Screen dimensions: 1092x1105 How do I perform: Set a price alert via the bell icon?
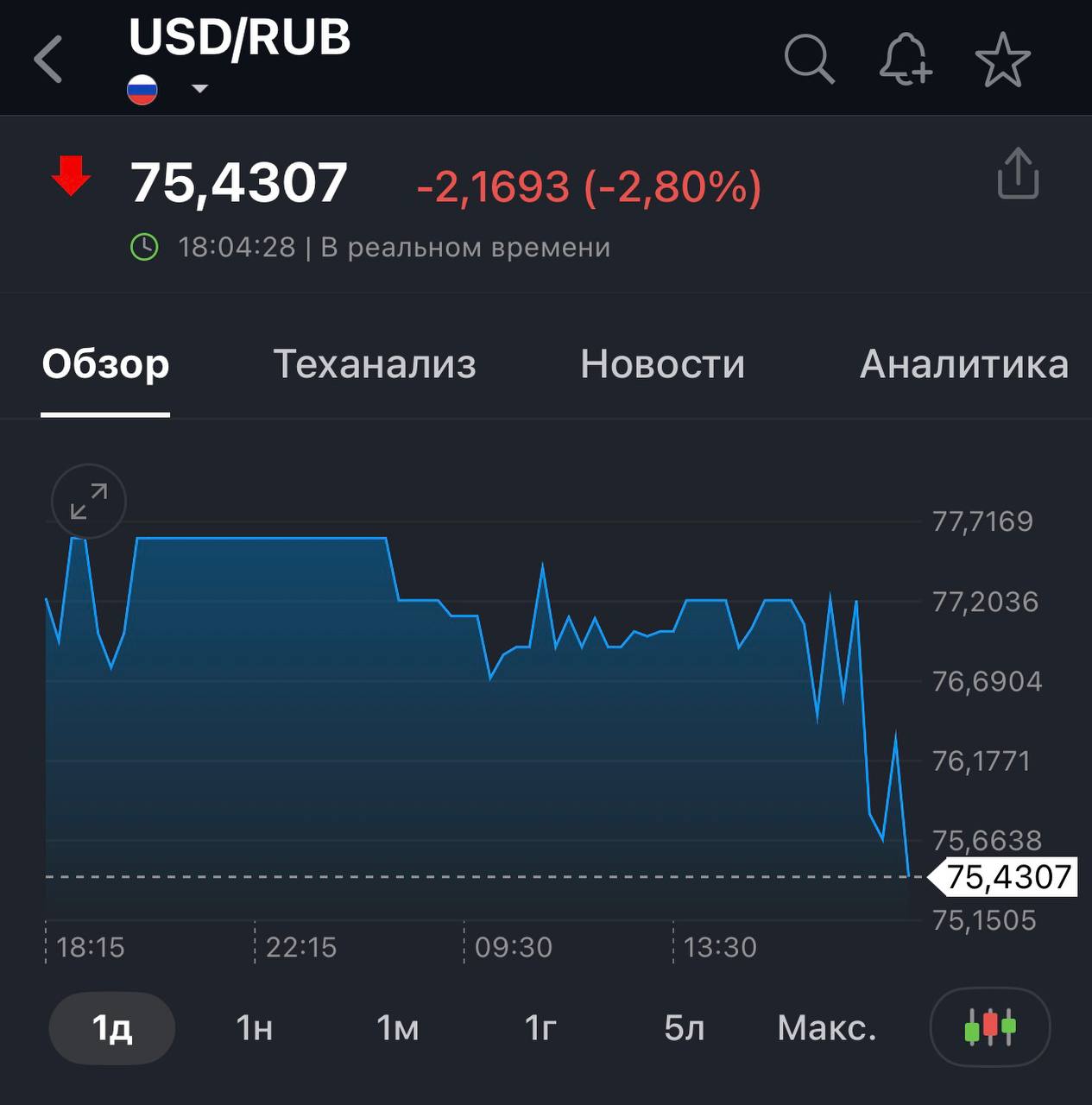tap(906, 59)
